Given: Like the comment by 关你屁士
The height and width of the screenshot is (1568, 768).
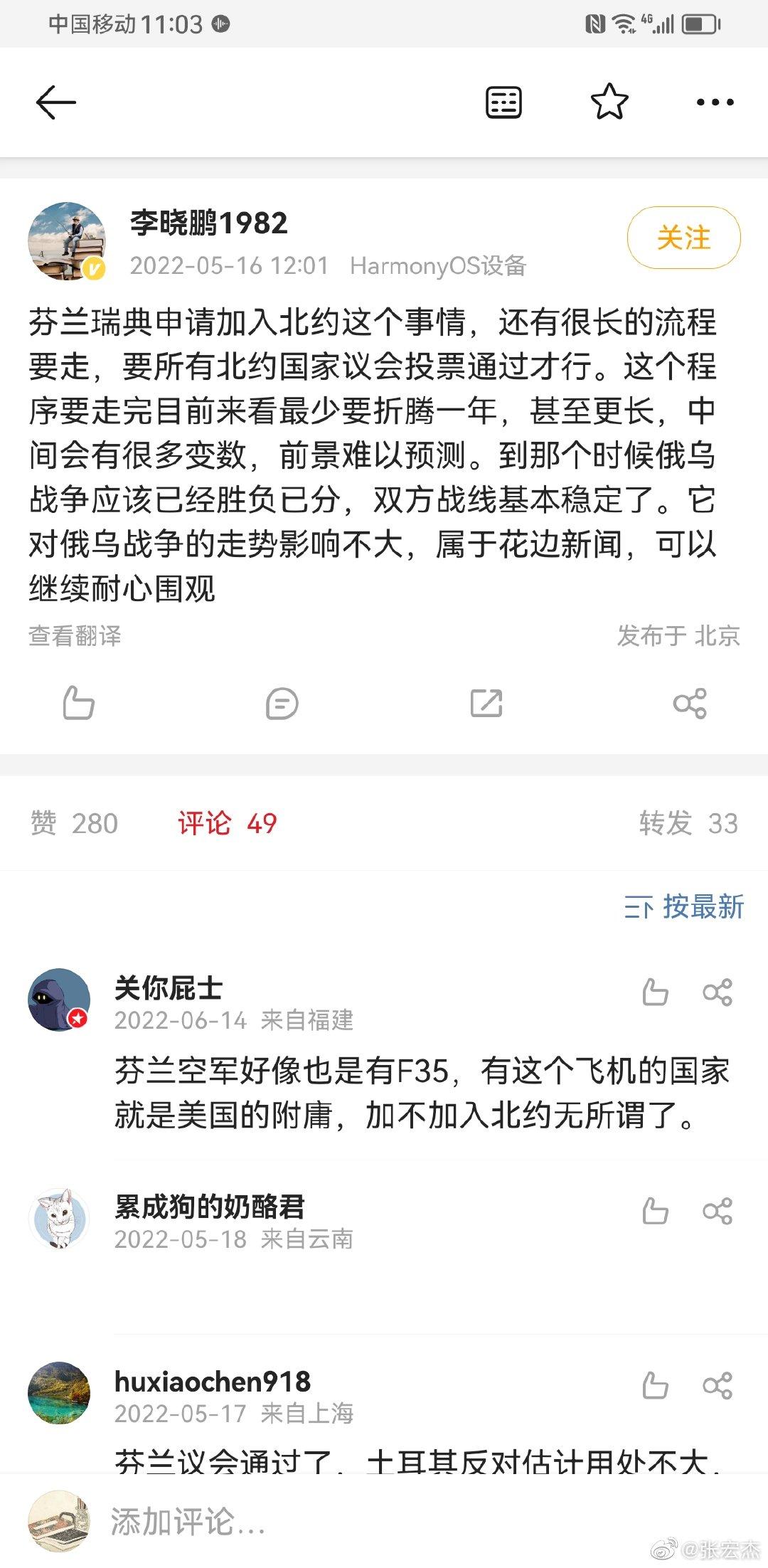Looking at the screenshot, I should point(655,992).
